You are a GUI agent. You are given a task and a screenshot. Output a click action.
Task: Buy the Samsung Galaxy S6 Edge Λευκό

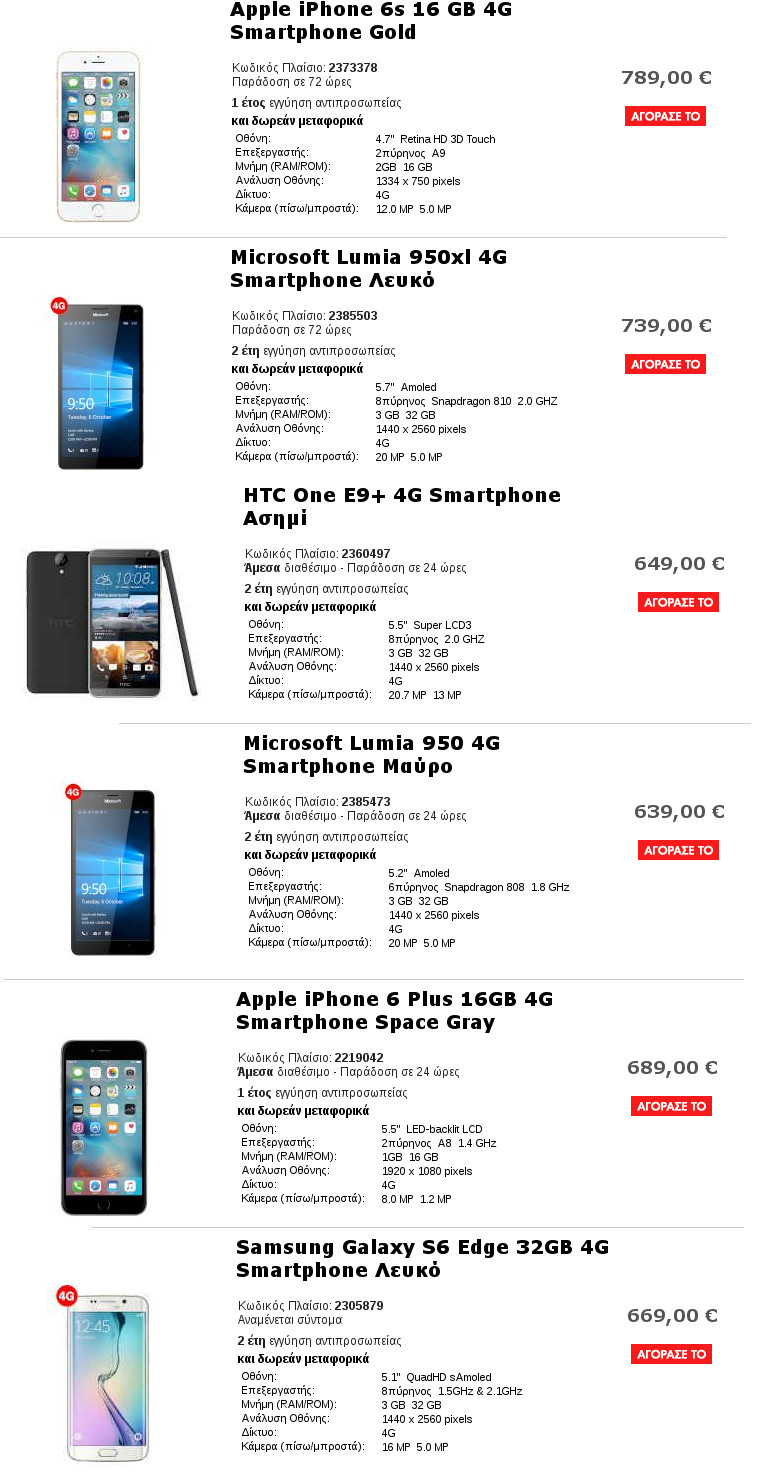click(671, 1354)
